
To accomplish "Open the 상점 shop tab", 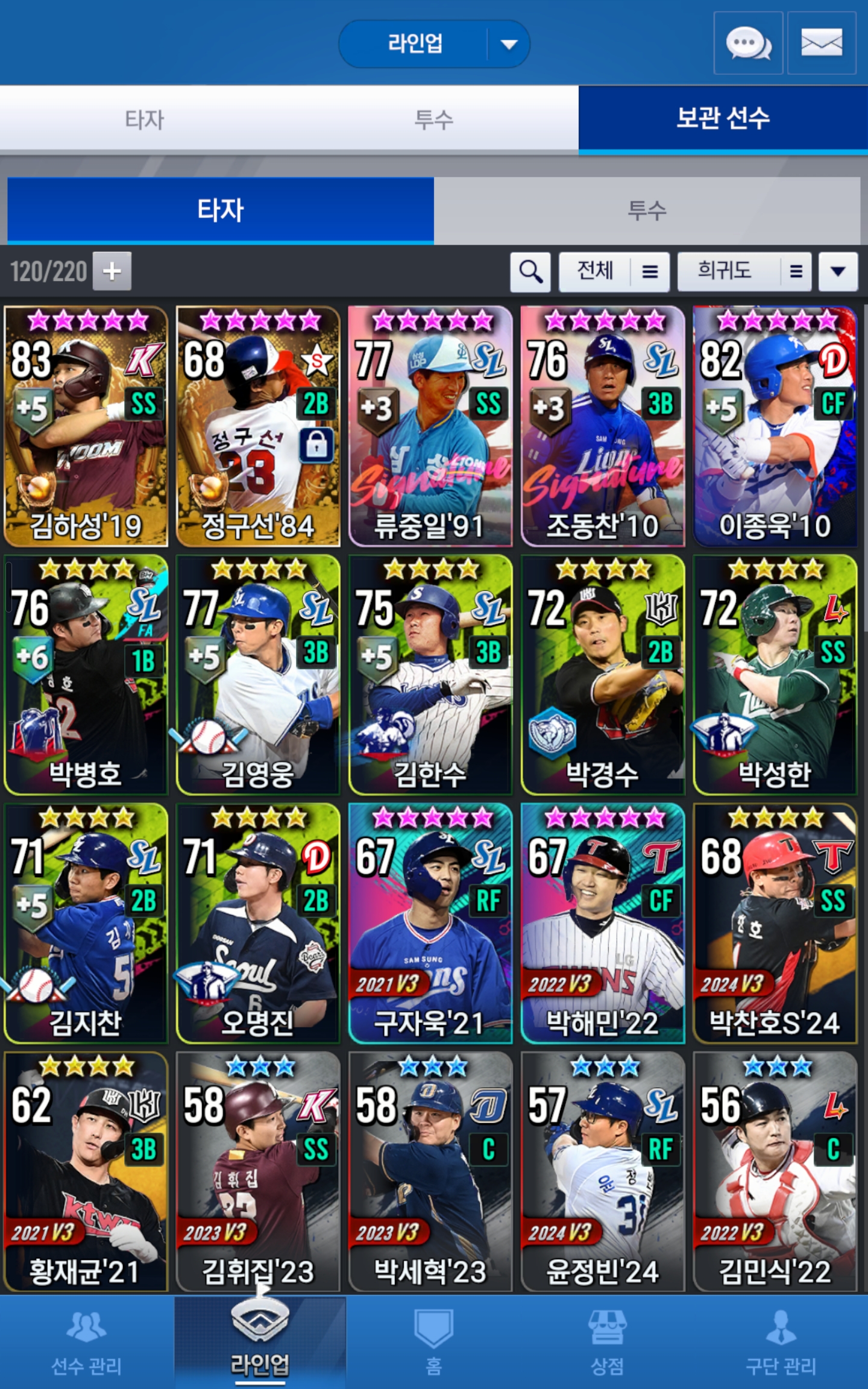I will click(x=607, y=1342).
